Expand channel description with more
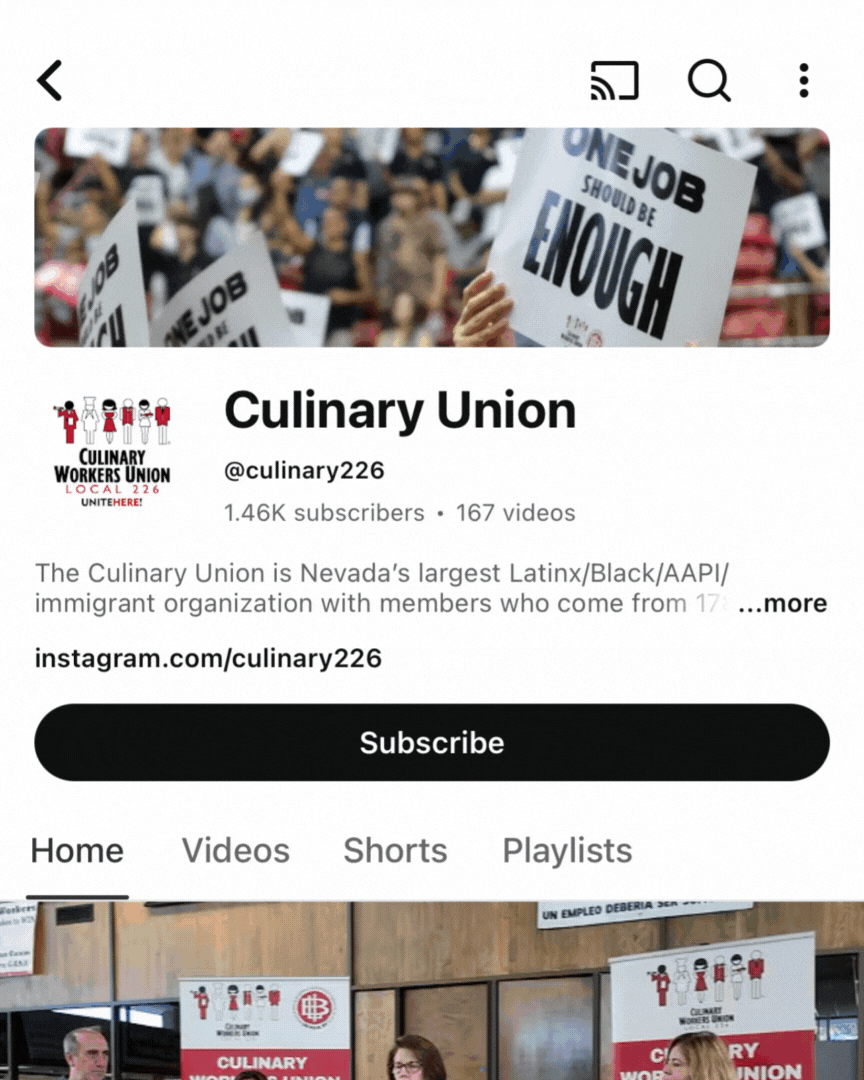The image size is (864, 1080). pos(782,603)
